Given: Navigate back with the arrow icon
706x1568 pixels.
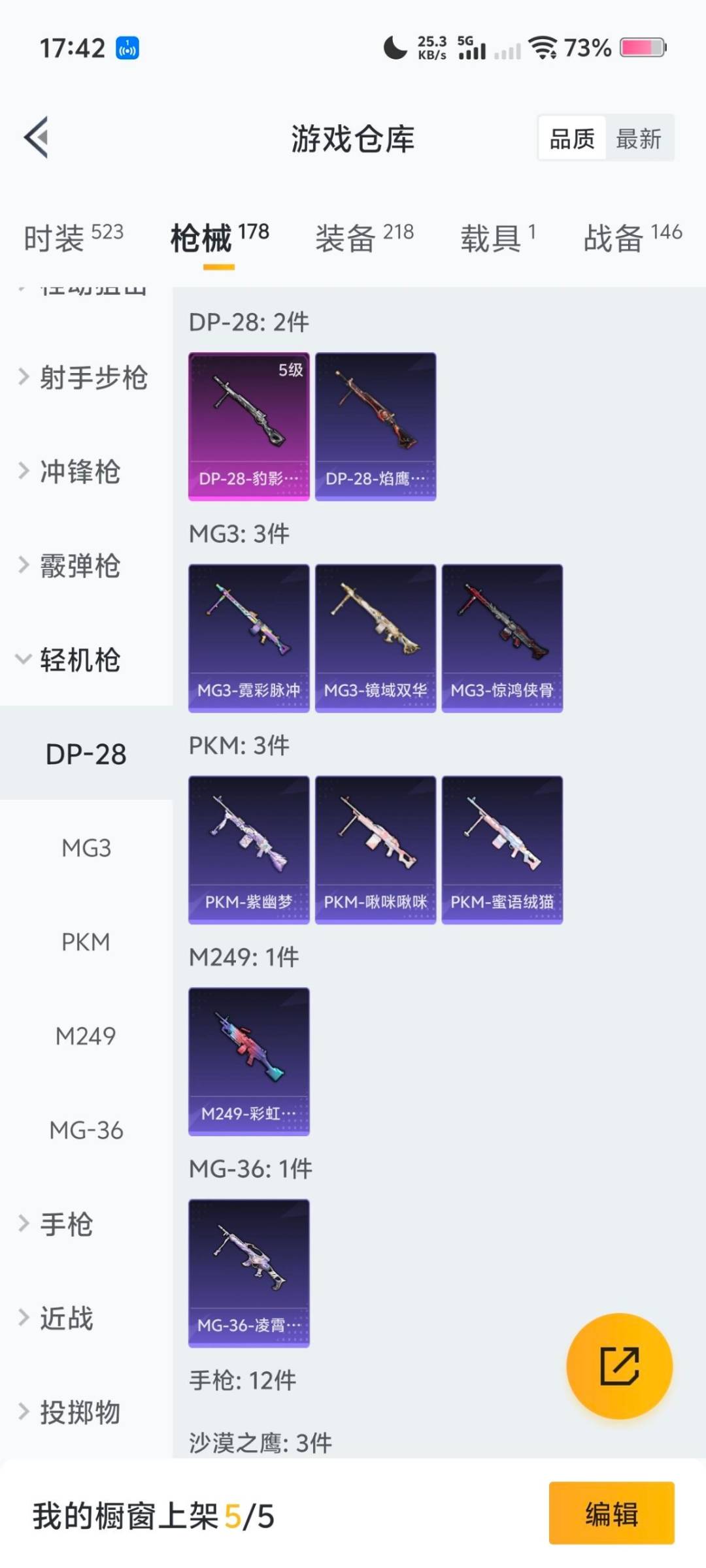Looking at the screenshot, I should [x=37, y=137].
